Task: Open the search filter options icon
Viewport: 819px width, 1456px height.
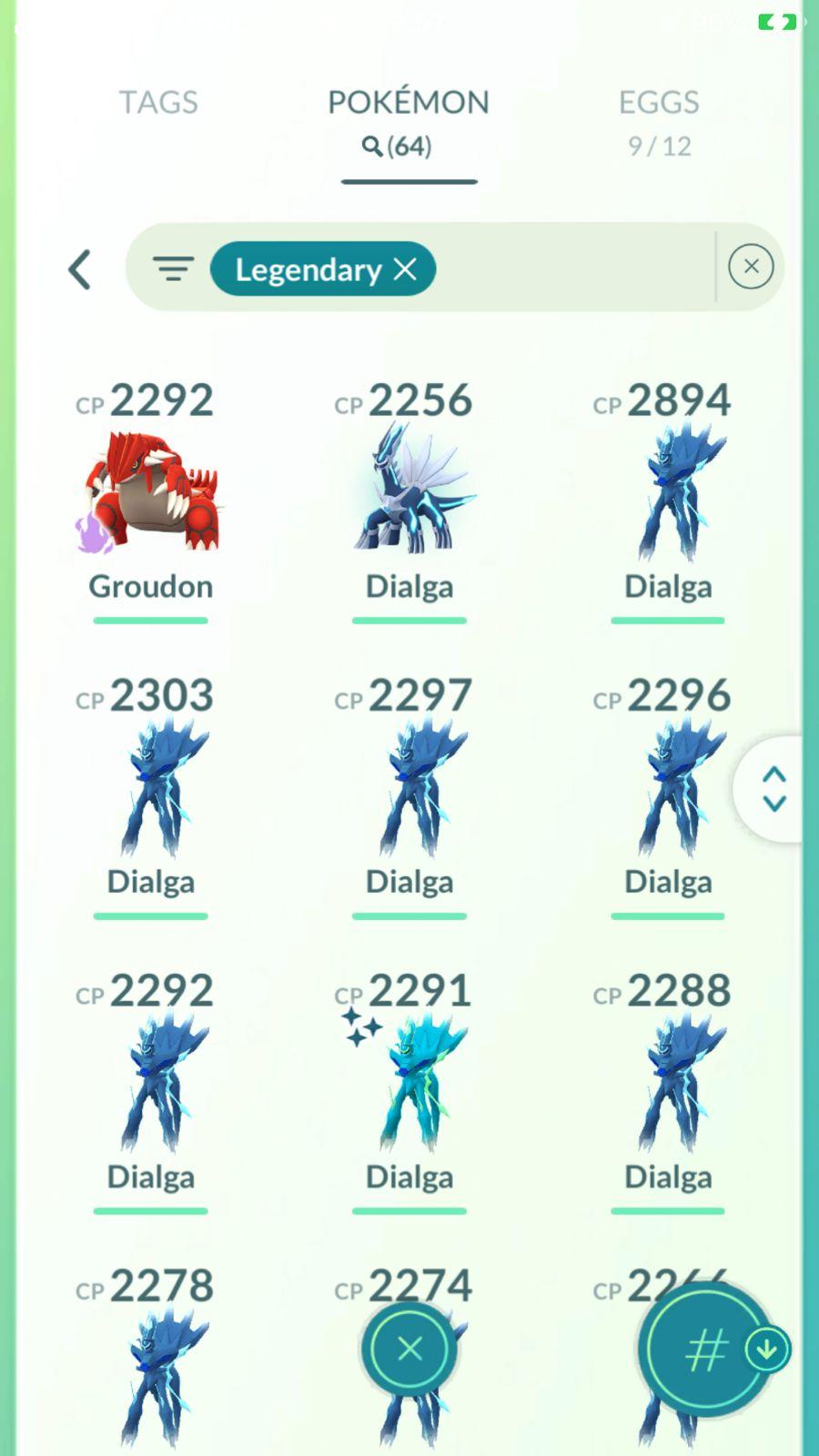Action: pos(173,268)
